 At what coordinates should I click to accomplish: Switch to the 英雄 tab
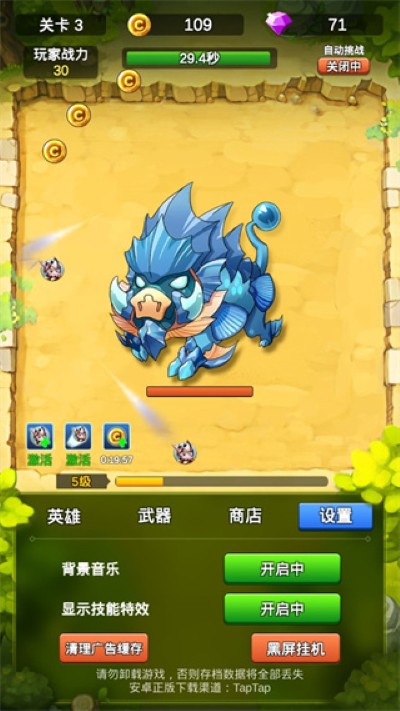64,516
